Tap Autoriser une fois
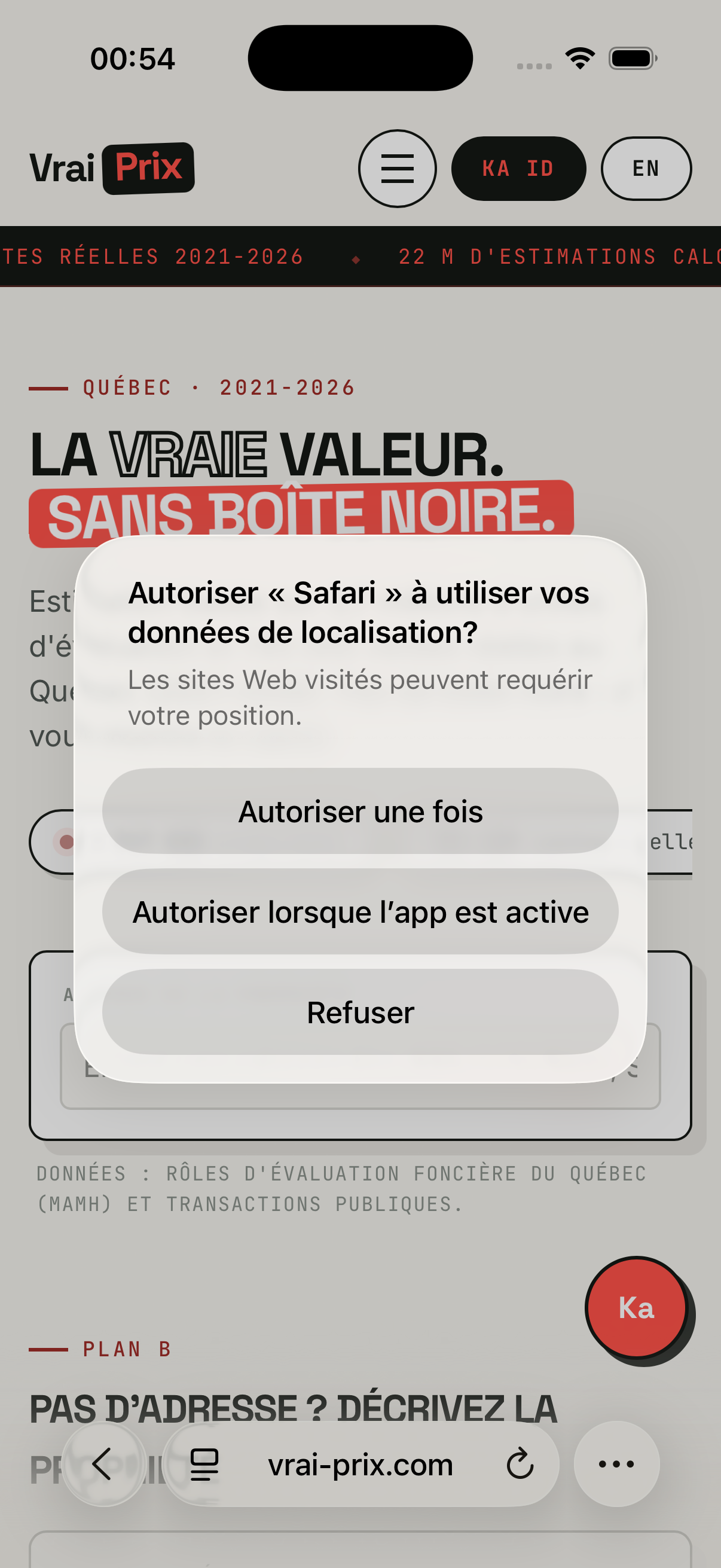721x1568 pixels. [x=360, y=811]
